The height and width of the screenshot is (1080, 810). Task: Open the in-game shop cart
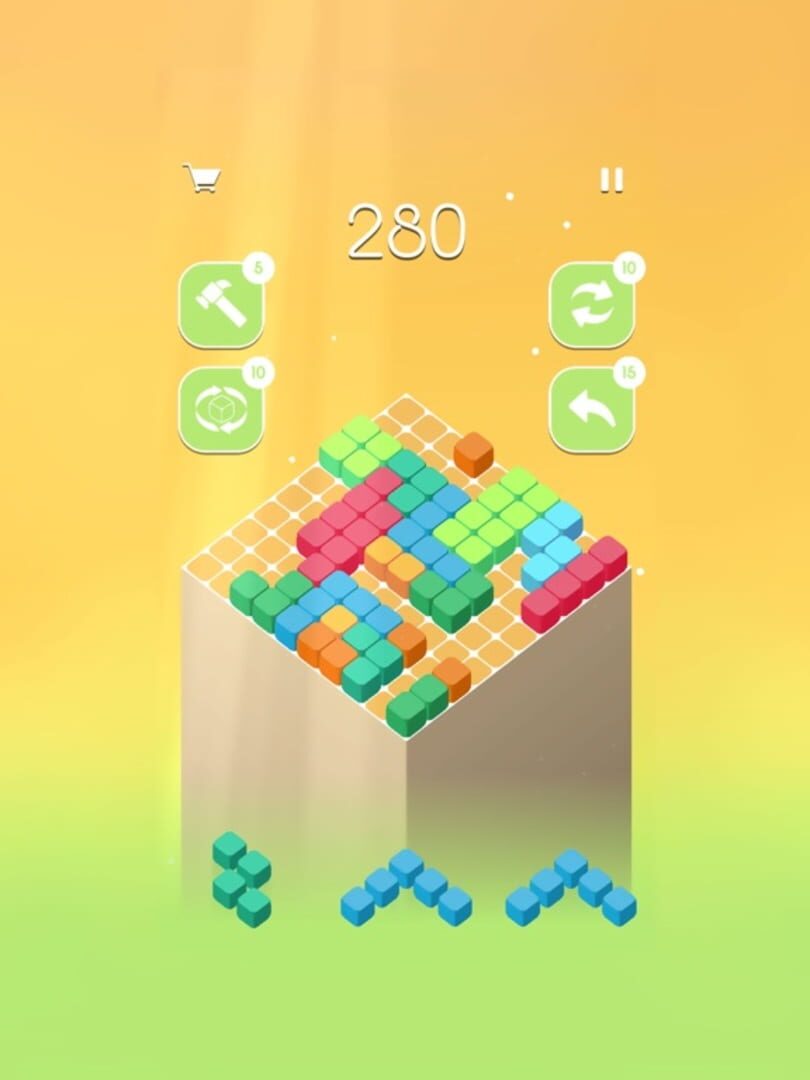200,176
